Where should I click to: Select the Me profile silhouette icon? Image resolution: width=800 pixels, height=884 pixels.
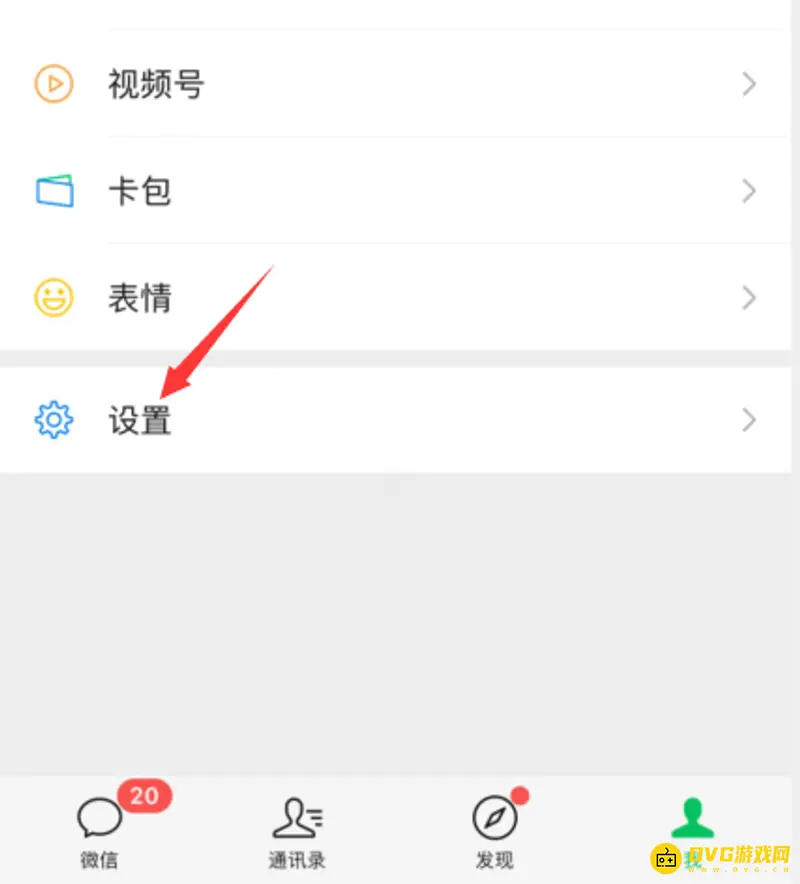pyautogui.click(x=692, y=815)
